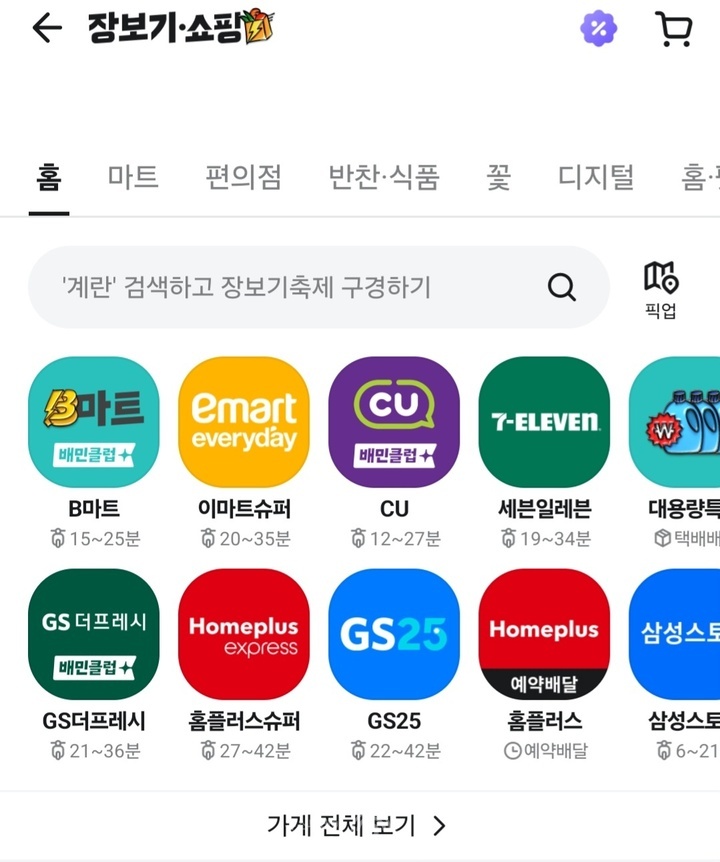This screenshot has width=720, height=862.
Task: Go back using the arrow icon
Action: pos(46,29)
